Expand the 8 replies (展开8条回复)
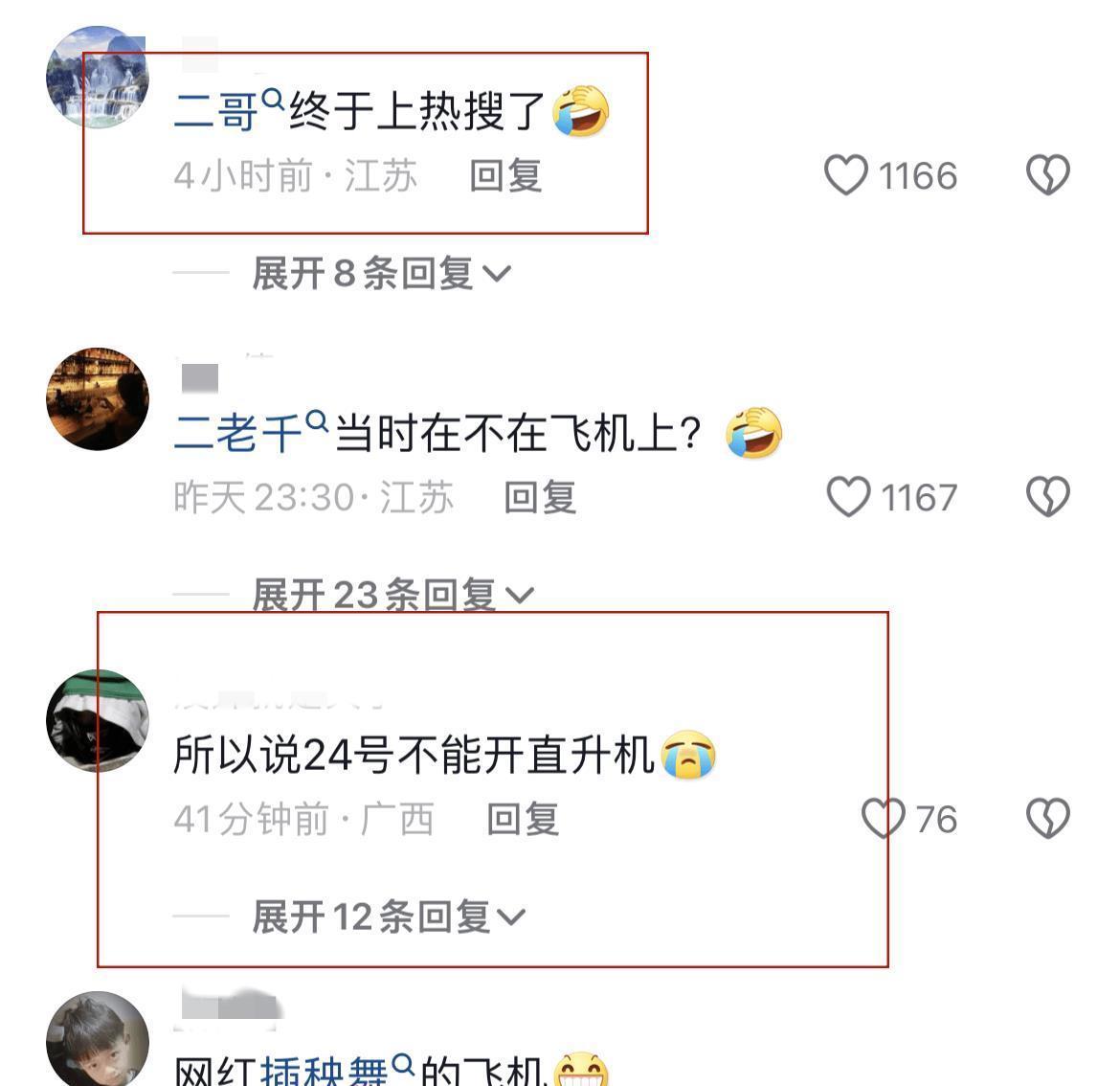 click(x=381, y=274)
